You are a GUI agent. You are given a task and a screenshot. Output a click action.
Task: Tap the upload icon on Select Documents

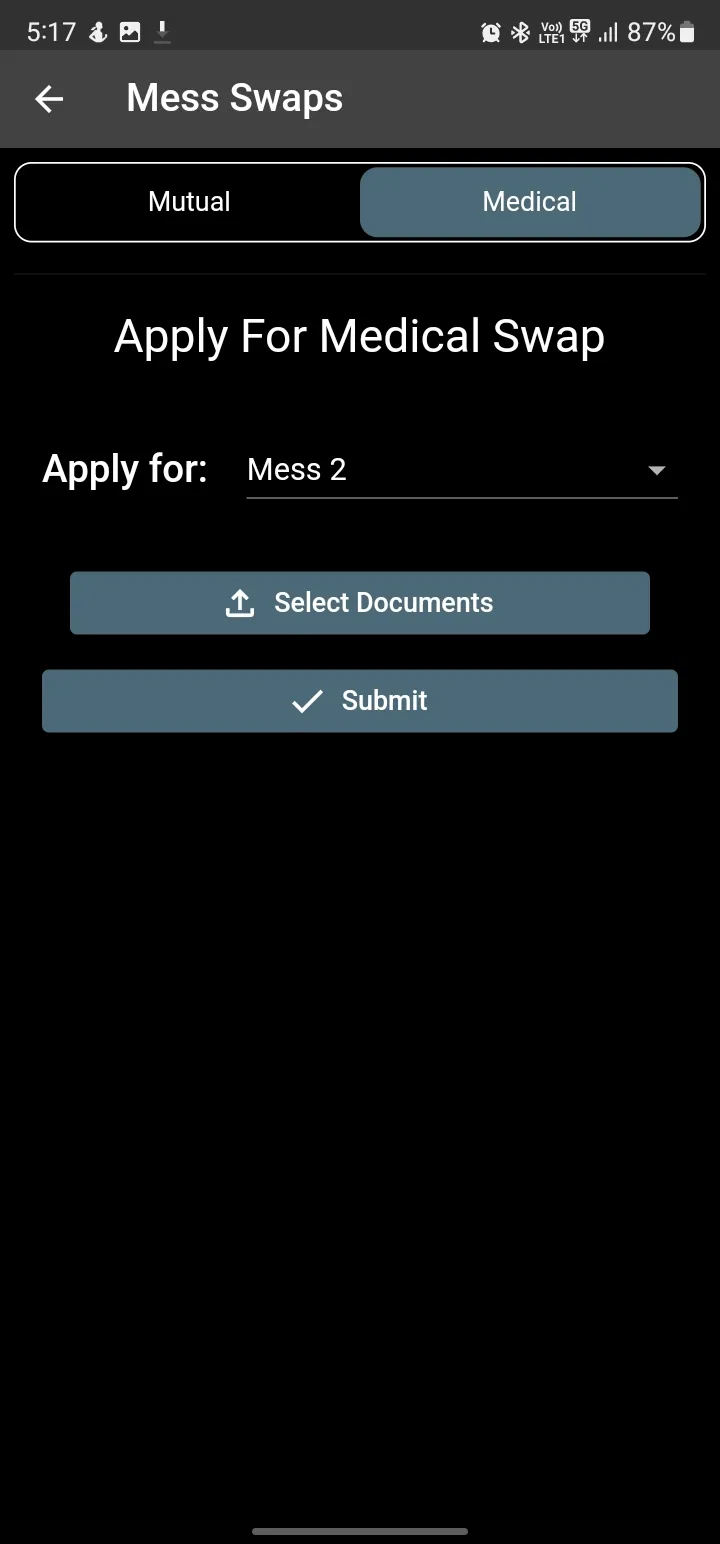240,603
